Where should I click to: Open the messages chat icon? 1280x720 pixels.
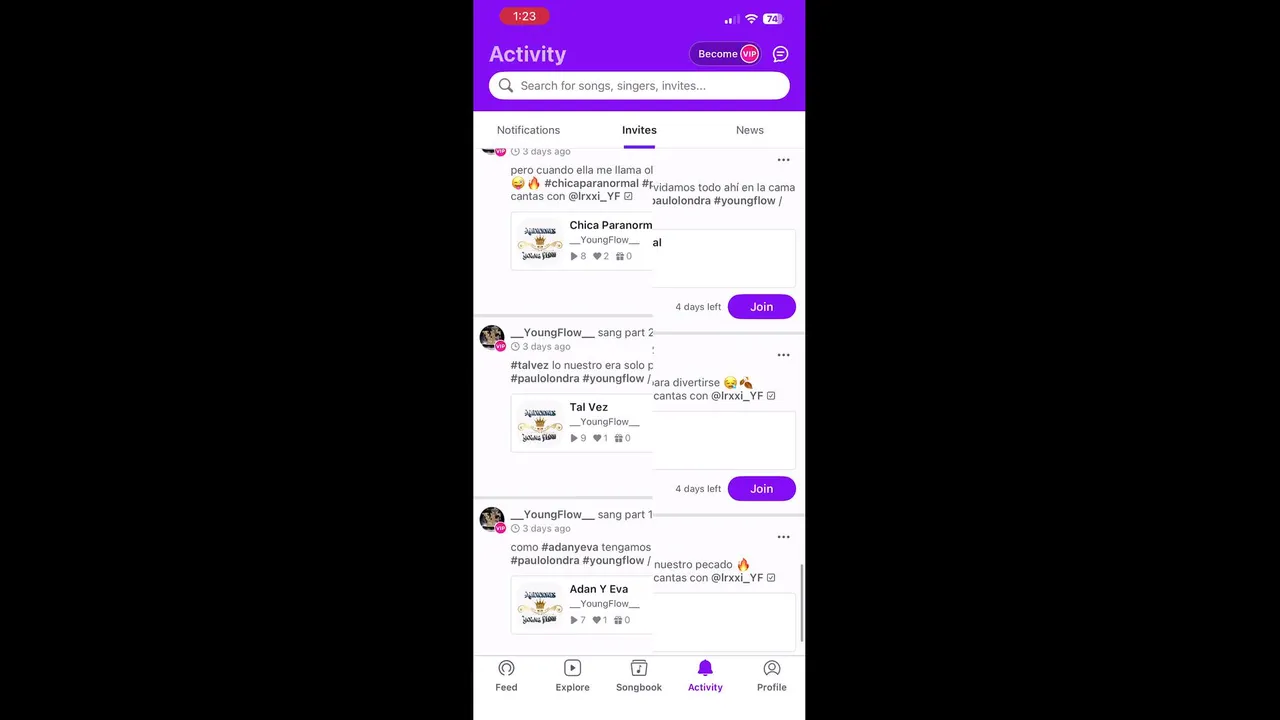pos(780,54)
